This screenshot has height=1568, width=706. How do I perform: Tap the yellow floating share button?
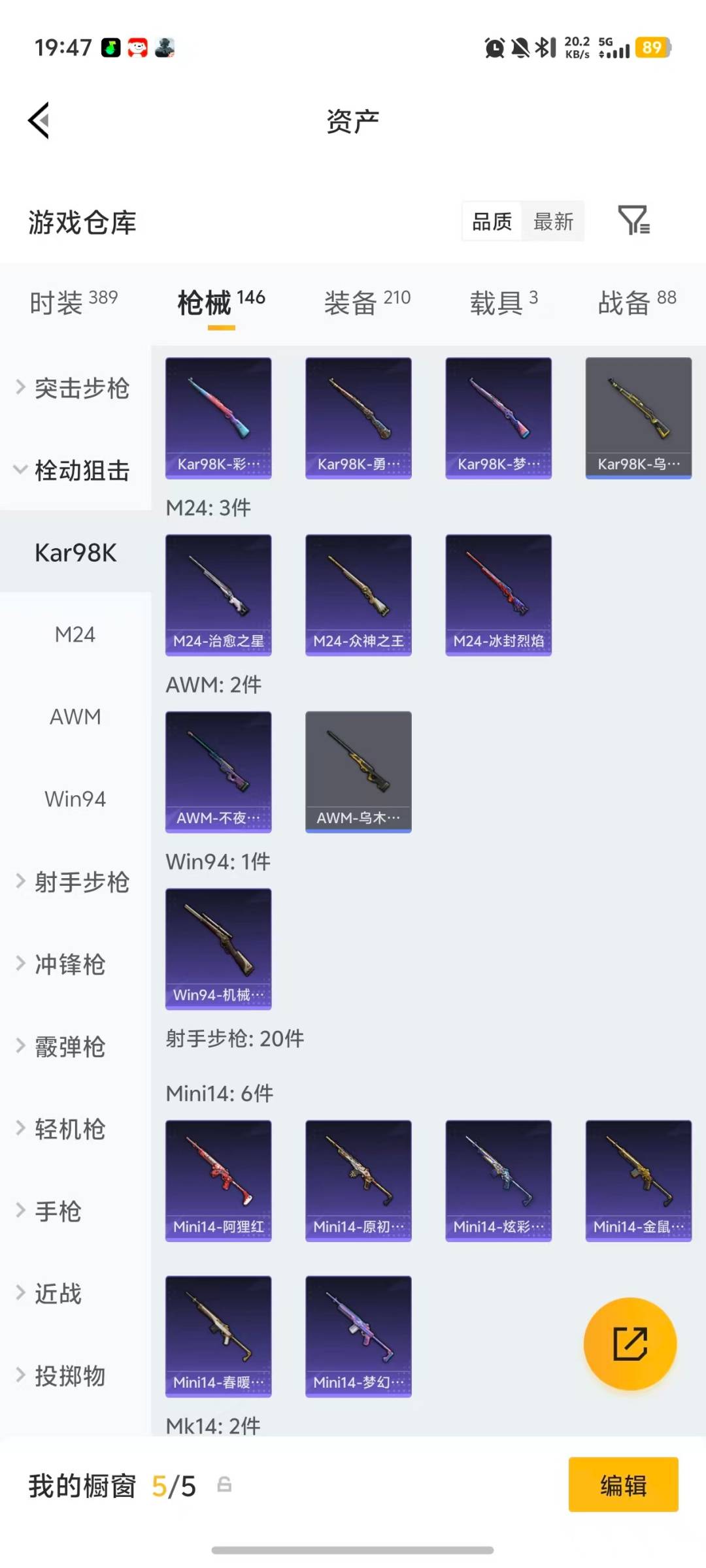tap(630, 1343)
